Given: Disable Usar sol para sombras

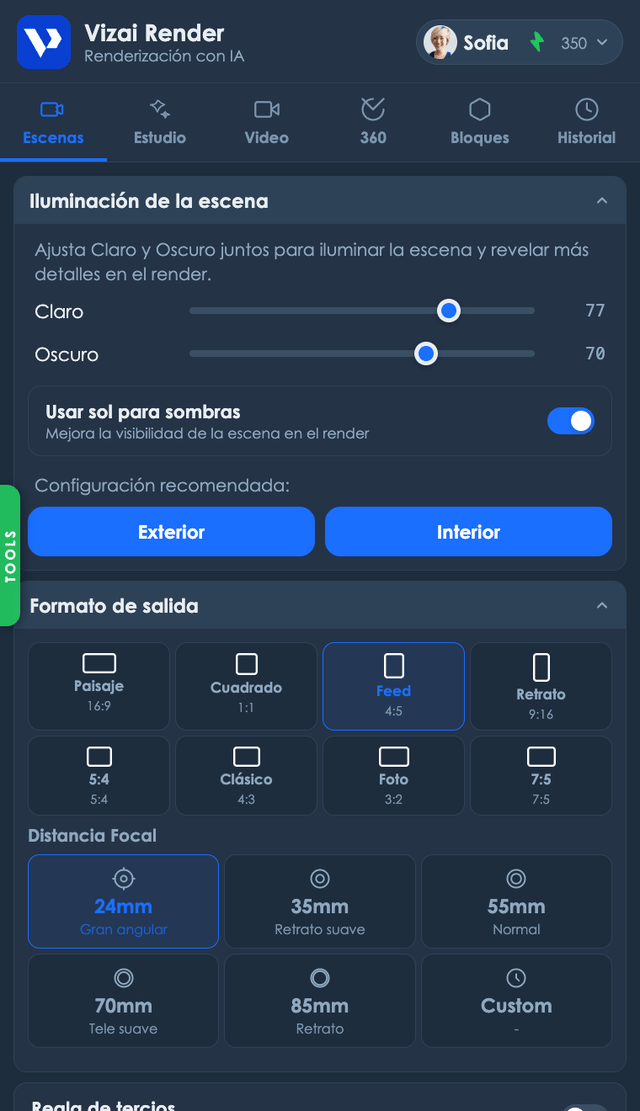Looking at the screenshot, I should 571,421.
